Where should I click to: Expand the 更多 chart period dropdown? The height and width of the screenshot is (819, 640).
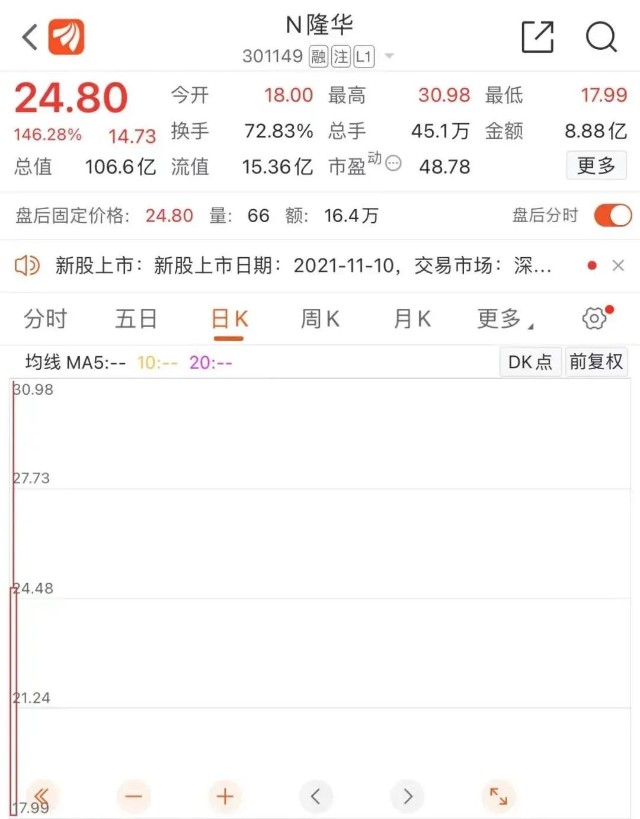click(504, 319)
